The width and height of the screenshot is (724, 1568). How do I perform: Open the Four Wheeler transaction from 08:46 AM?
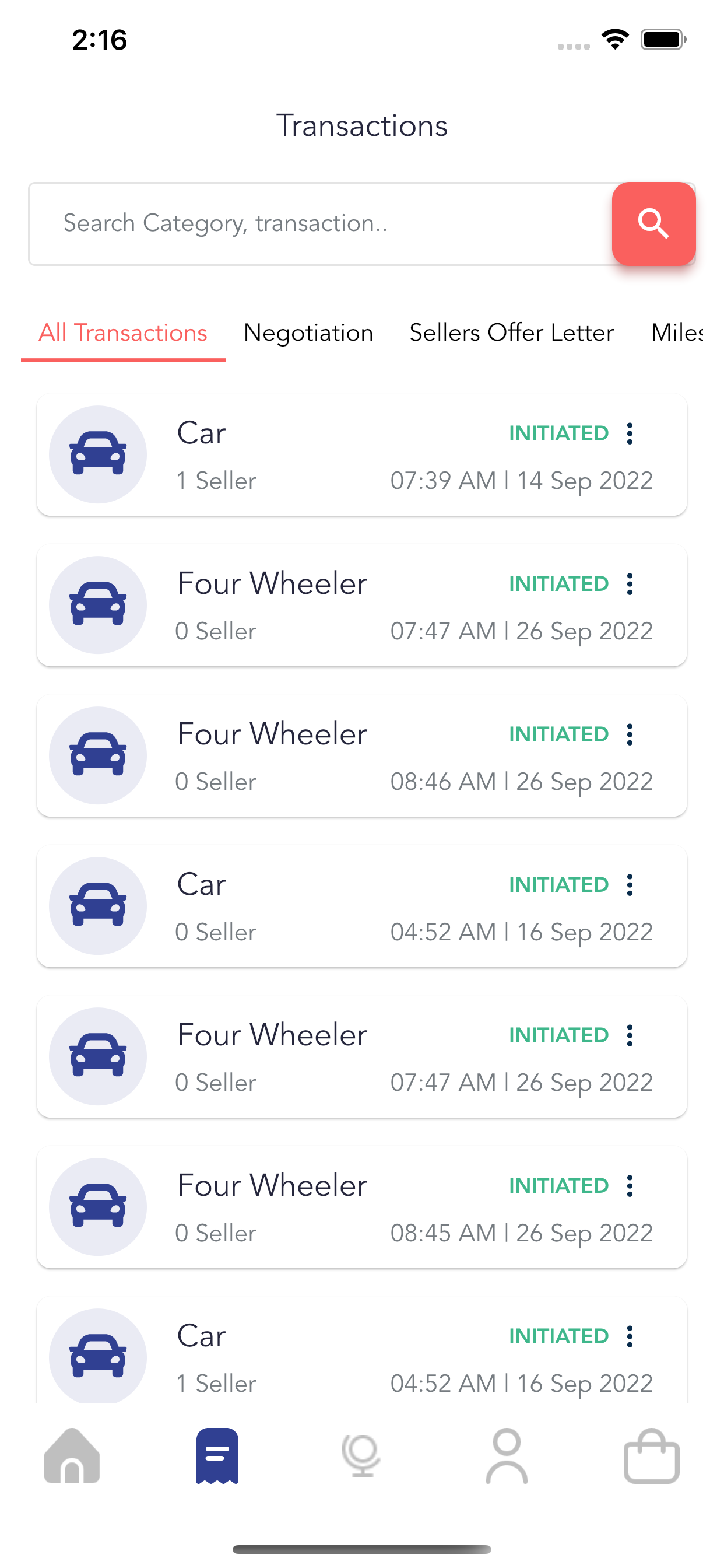click(x=362, y=755)
